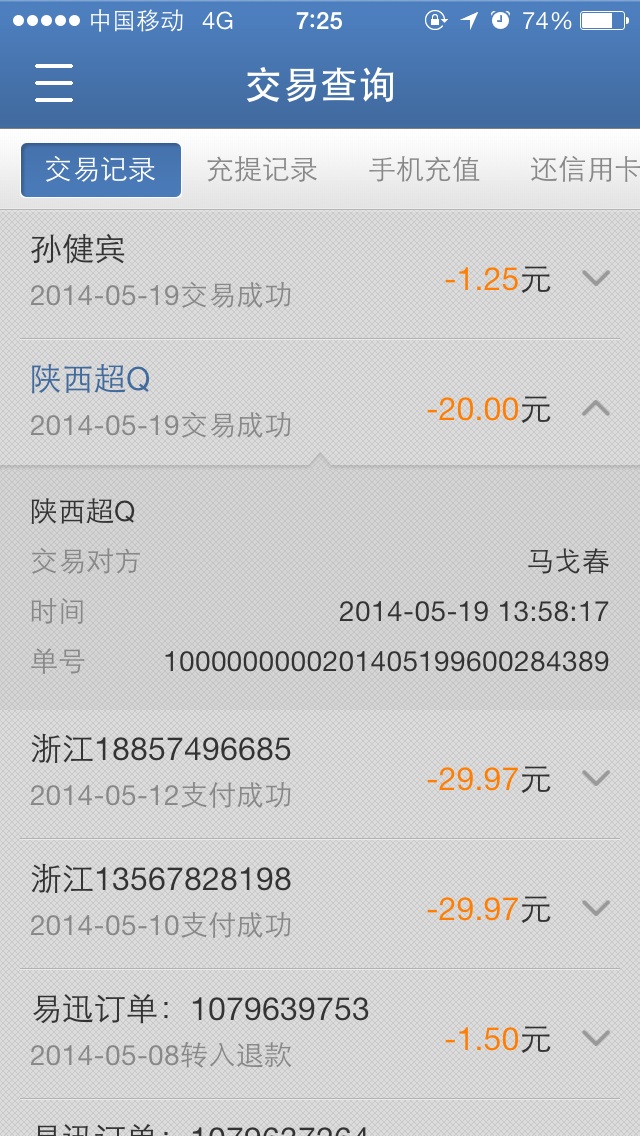This screenshot has height=1136, width=640.
Task: Switch to the 充提记录 tab
Action: coord(262,170)
